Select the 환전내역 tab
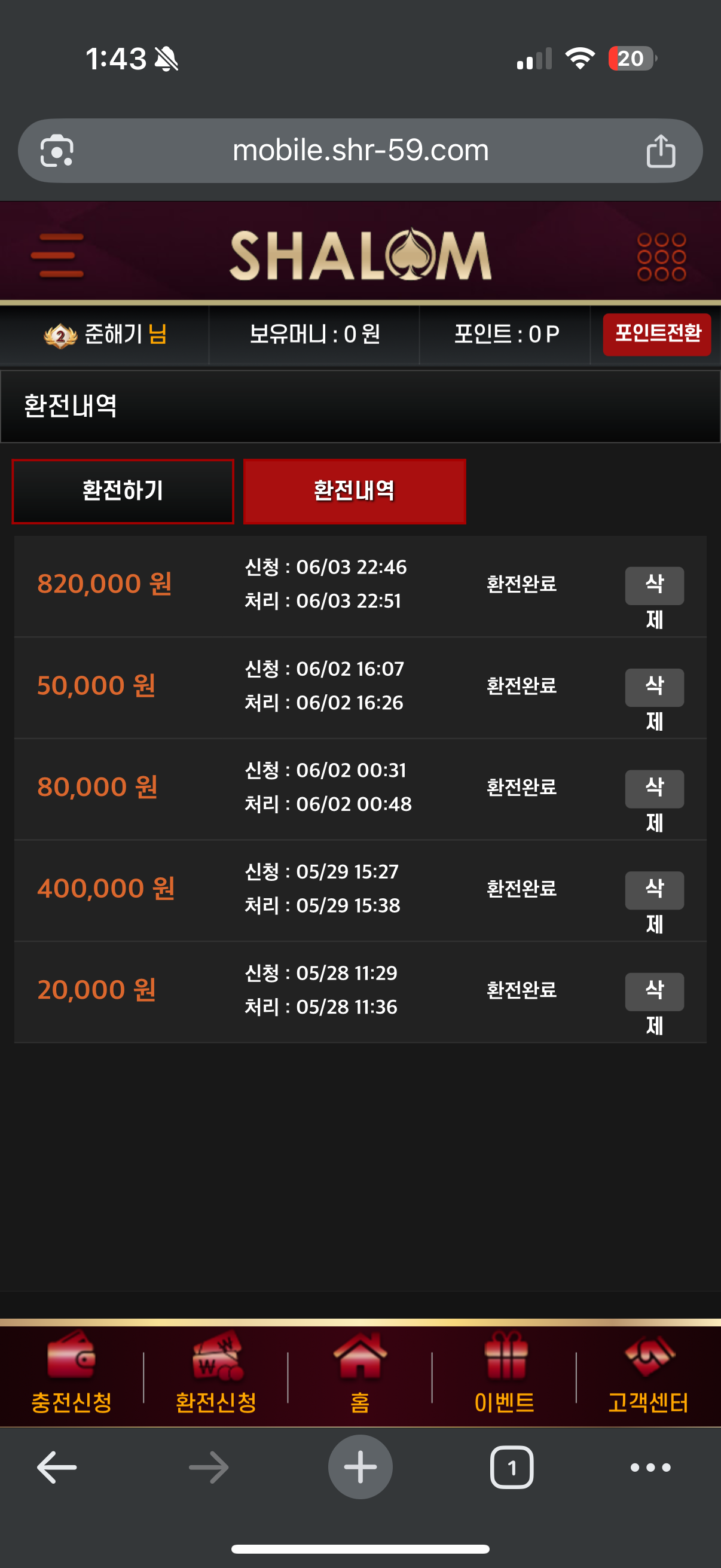Screen dimensions: 721x1568 coord(354,491)
